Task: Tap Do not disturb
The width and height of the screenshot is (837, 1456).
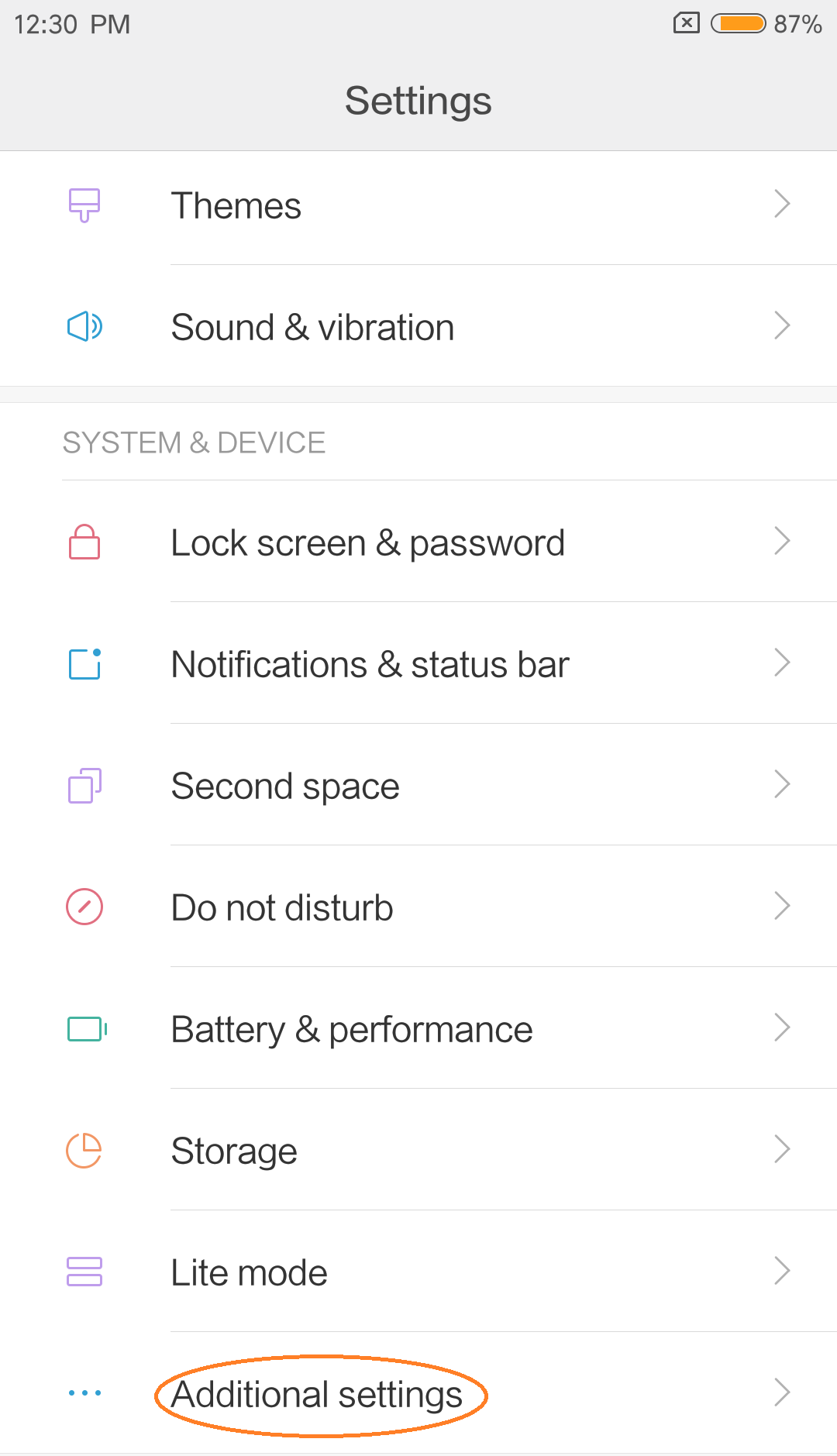Action: pos(418,907)
